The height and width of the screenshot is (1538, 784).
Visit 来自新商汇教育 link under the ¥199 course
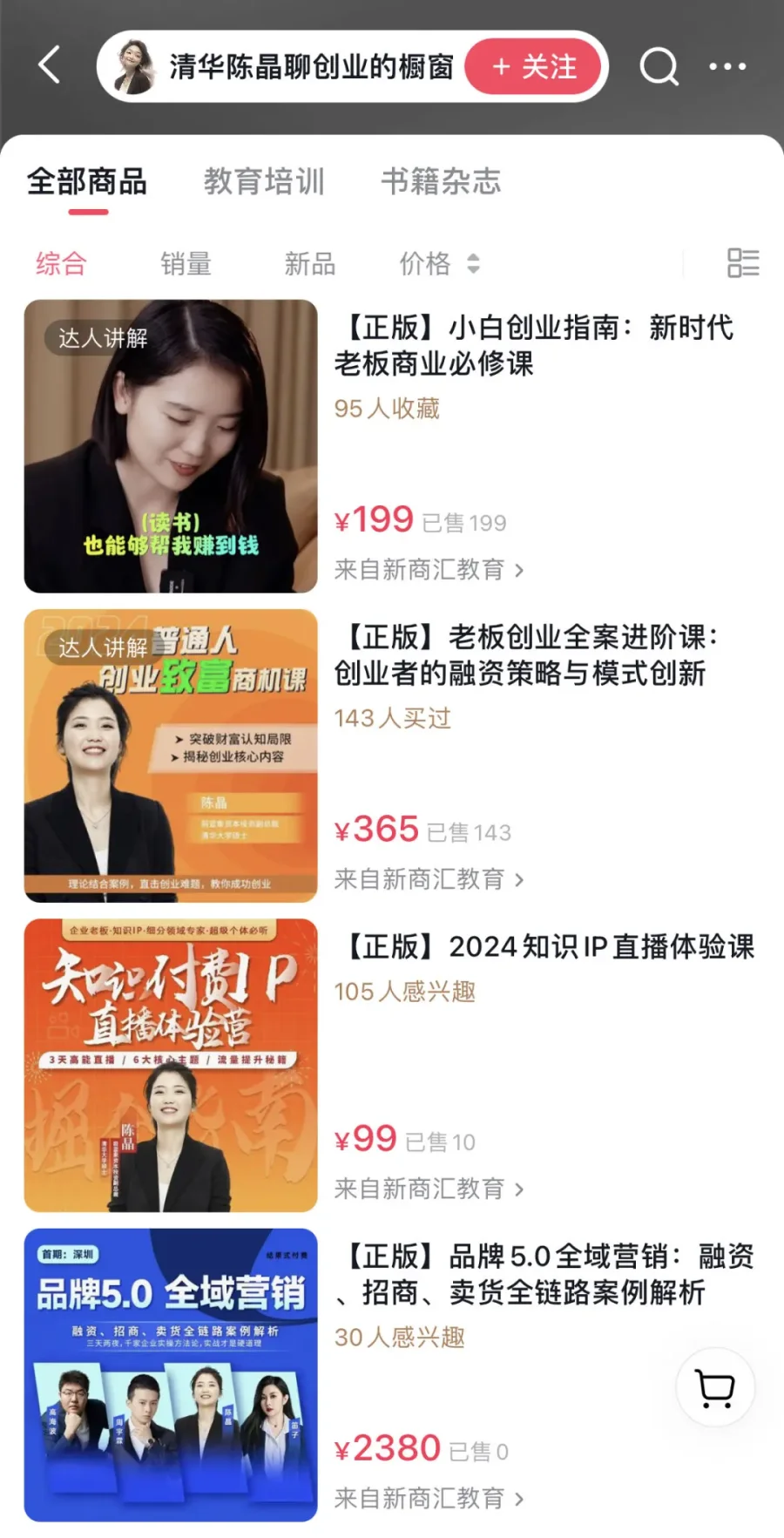click(x=429, y=570)
